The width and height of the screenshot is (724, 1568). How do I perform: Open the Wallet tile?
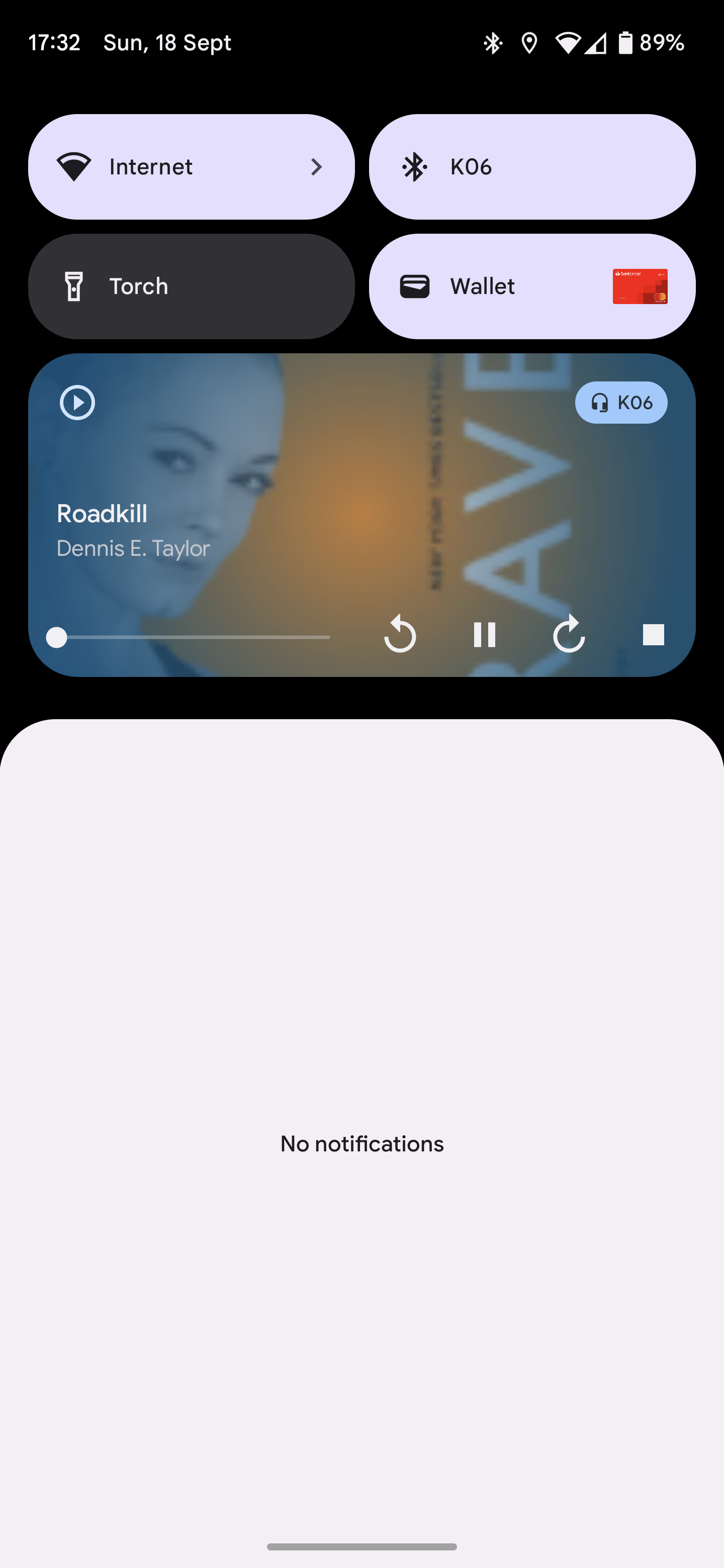pyautogui.click(x=531, y=286)
